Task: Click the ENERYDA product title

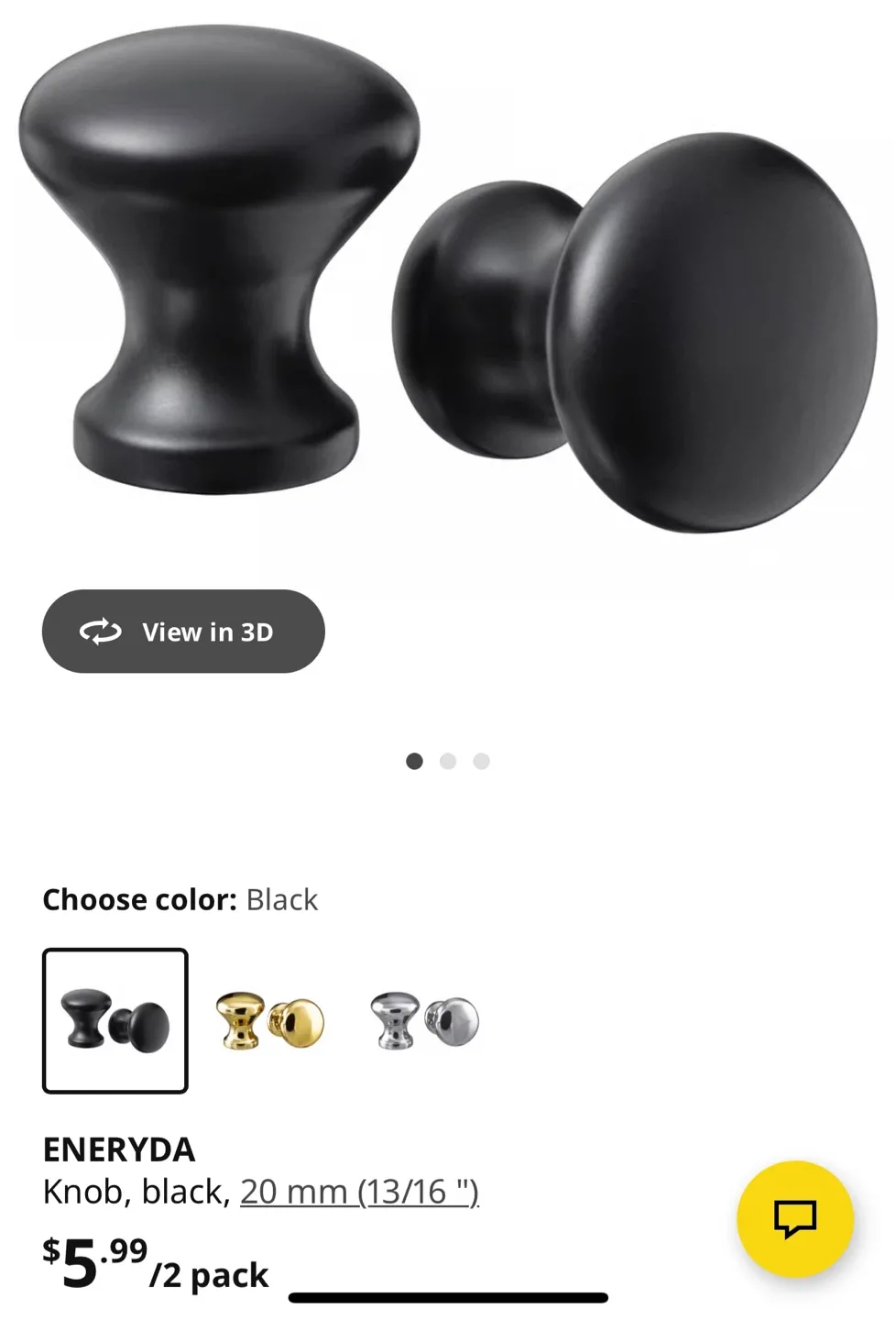Action: coord(118,1149)
